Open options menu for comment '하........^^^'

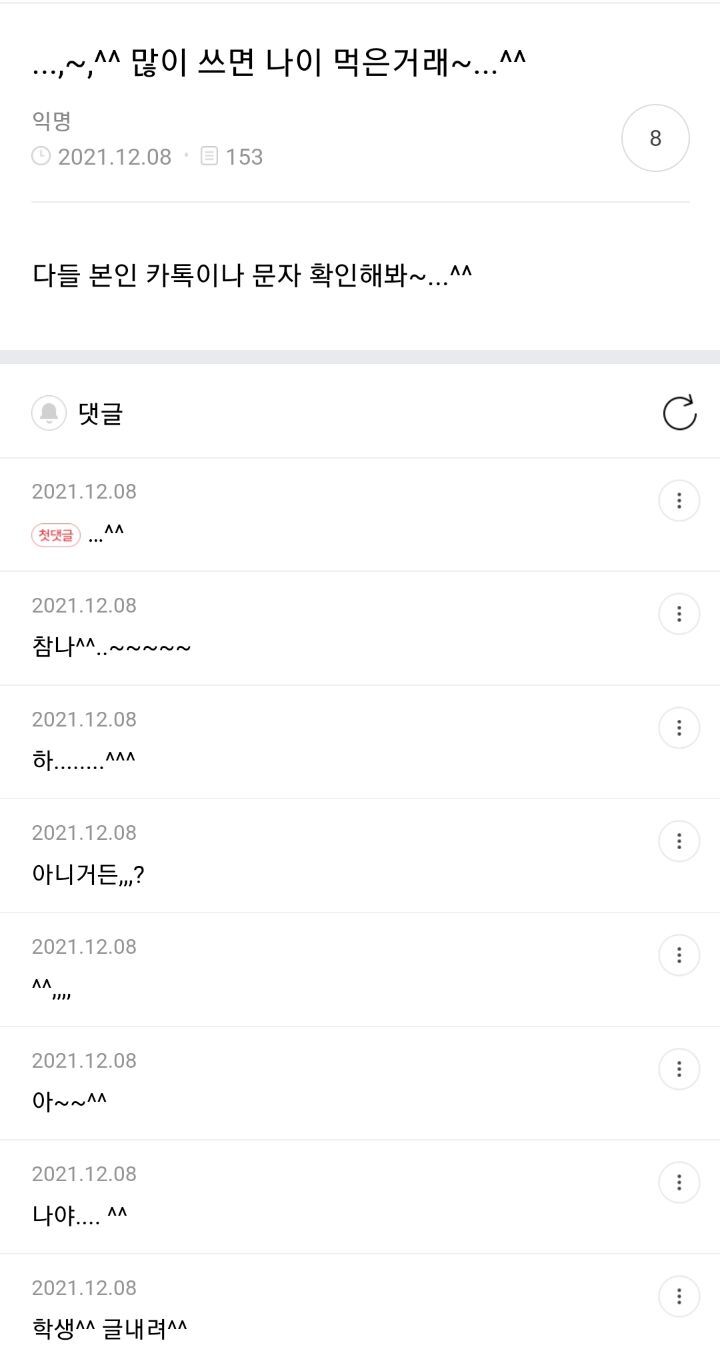coord(679,727)
